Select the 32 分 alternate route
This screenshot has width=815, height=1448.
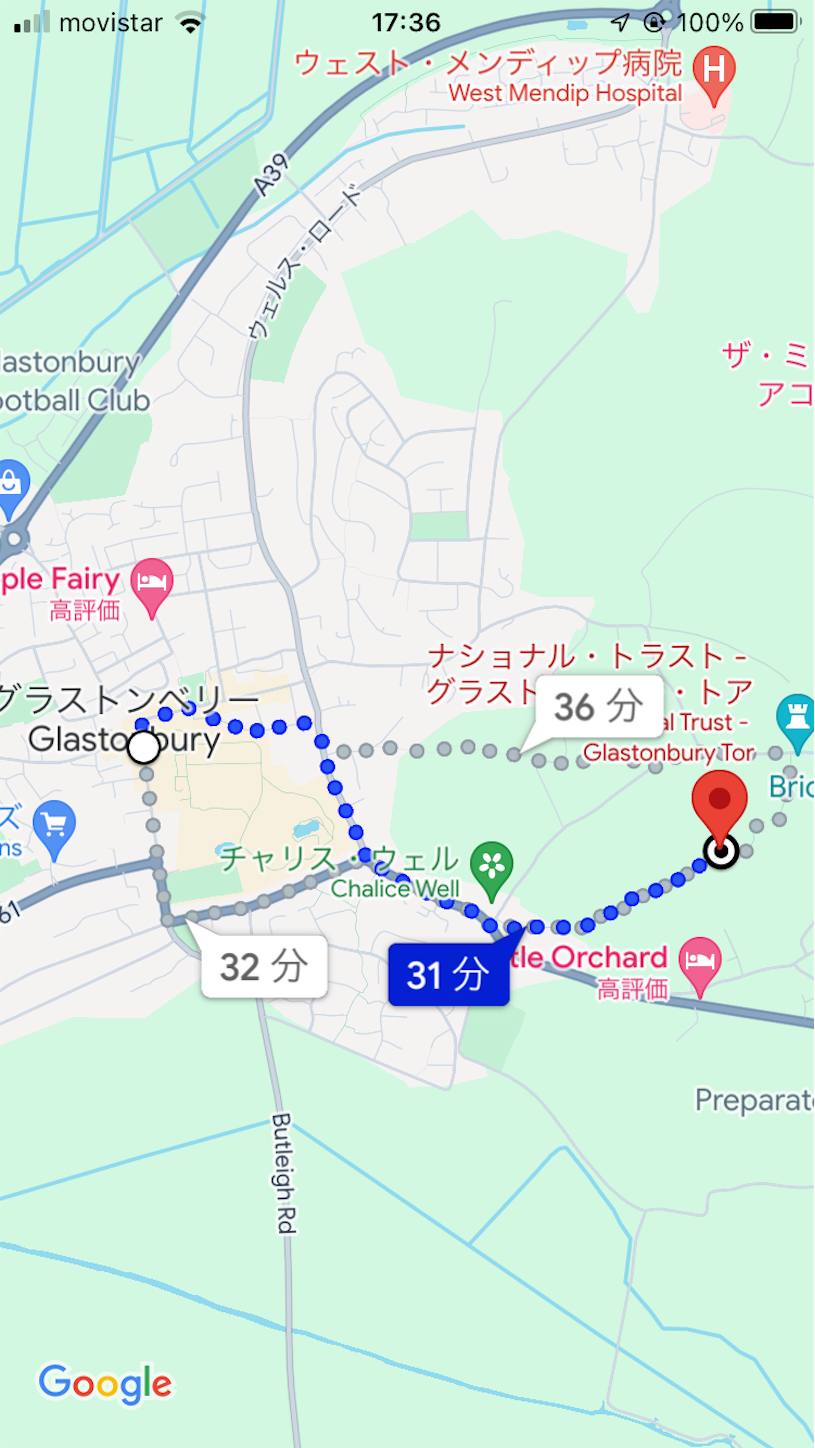pos(264,967)
